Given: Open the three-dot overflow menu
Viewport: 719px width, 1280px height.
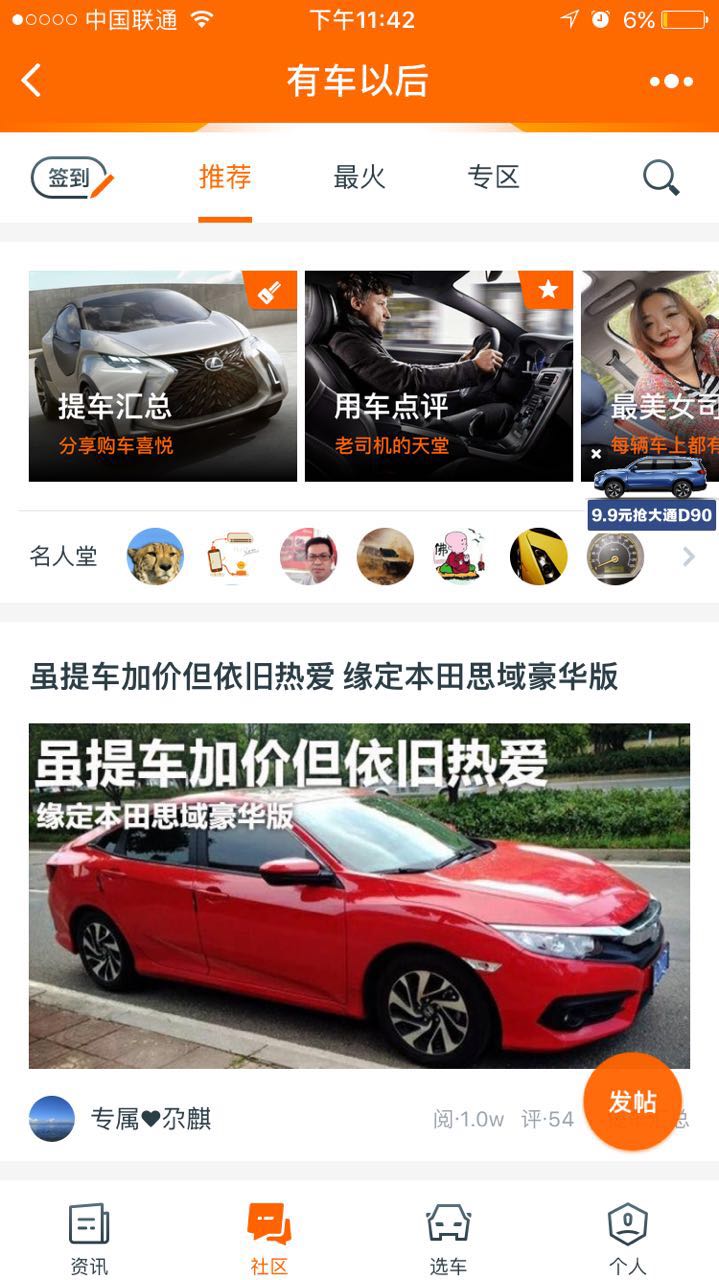Looking at the screenshot, I should pyautogui.click(x=670, y=81).
